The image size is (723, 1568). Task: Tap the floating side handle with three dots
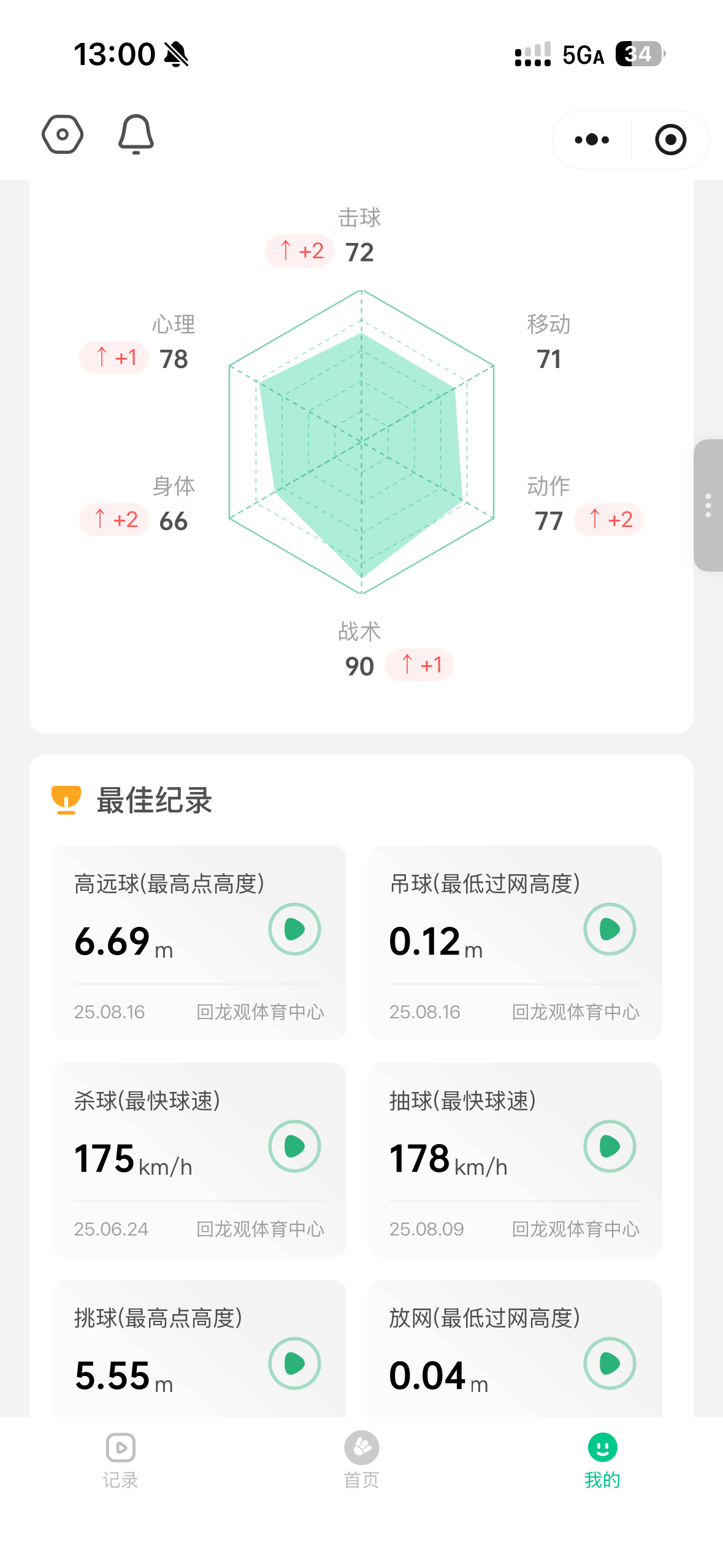[708, 505]
